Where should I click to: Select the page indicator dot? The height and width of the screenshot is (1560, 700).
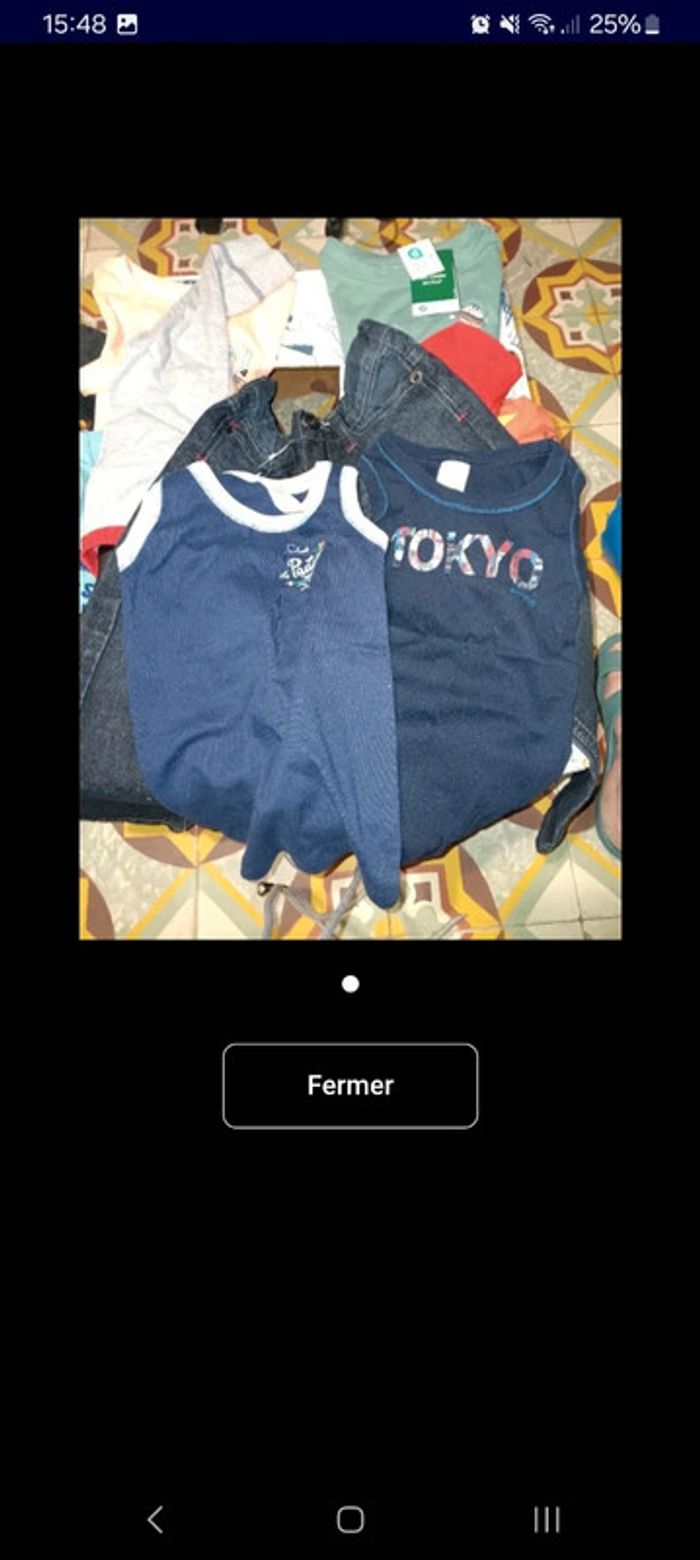pos(350,984)
